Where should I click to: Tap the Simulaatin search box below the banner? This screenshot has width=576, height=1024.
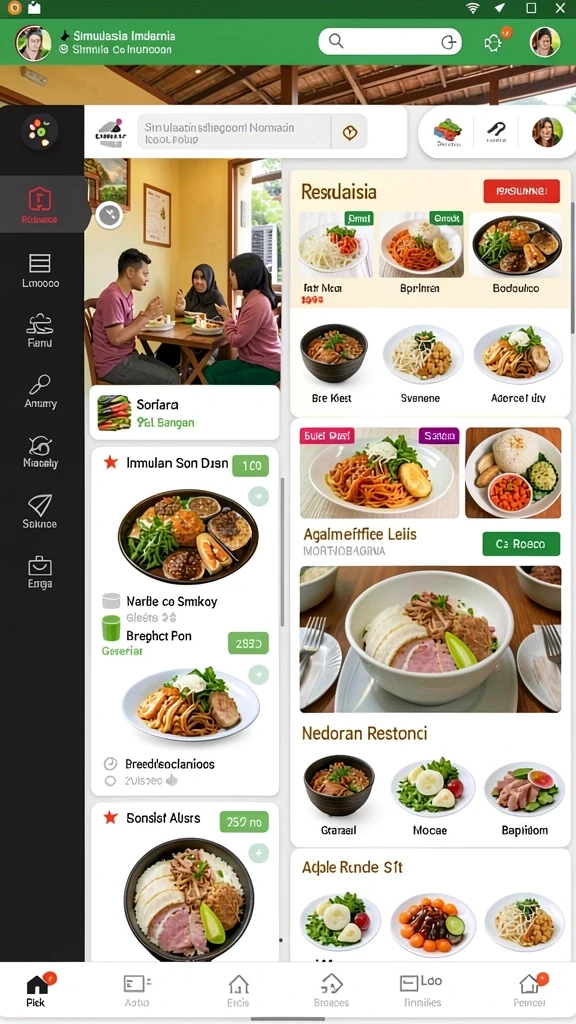[234, 133]
